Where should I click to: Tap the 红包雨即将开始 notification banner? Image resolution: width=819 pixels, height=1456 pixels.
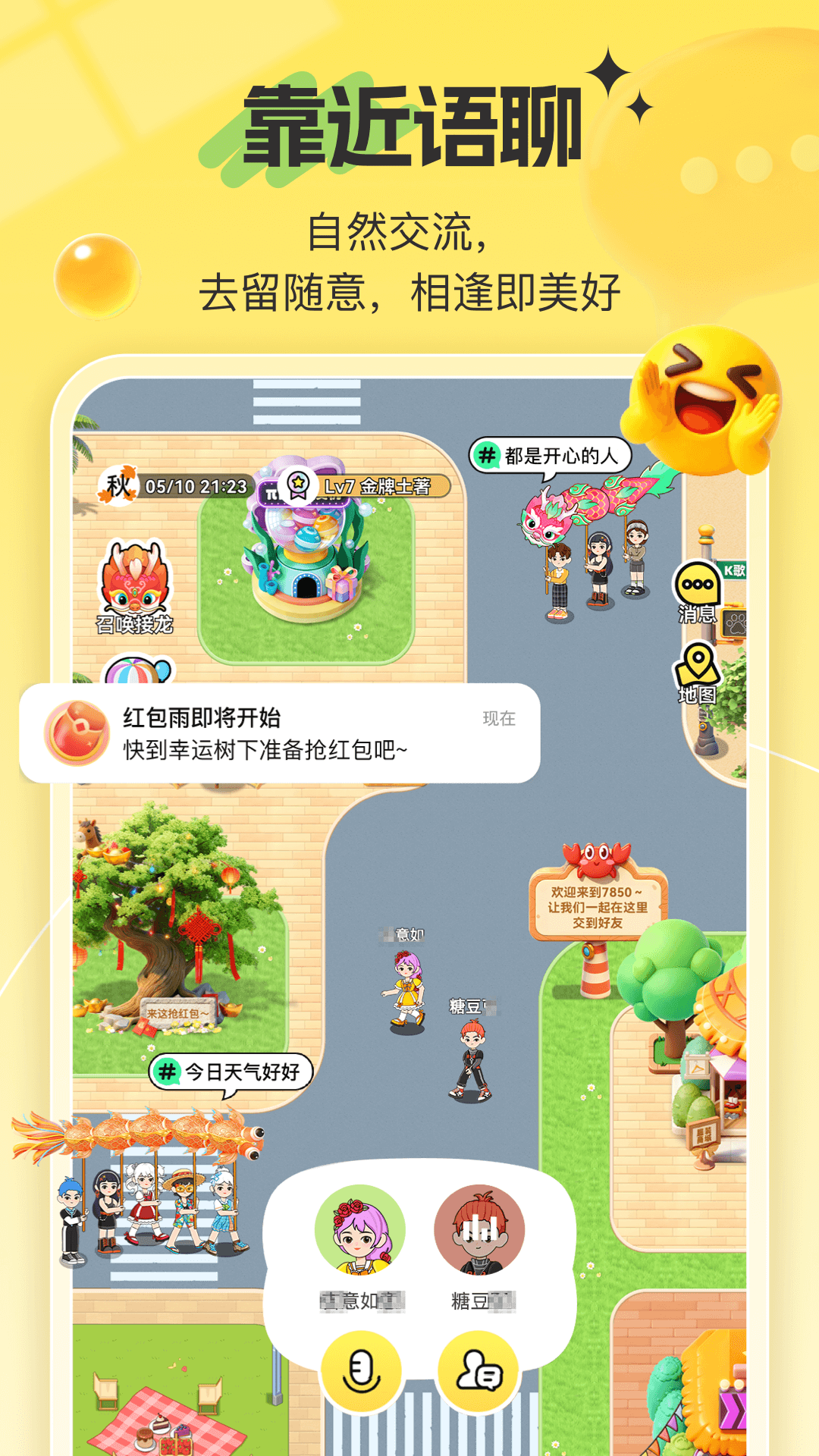281,732
